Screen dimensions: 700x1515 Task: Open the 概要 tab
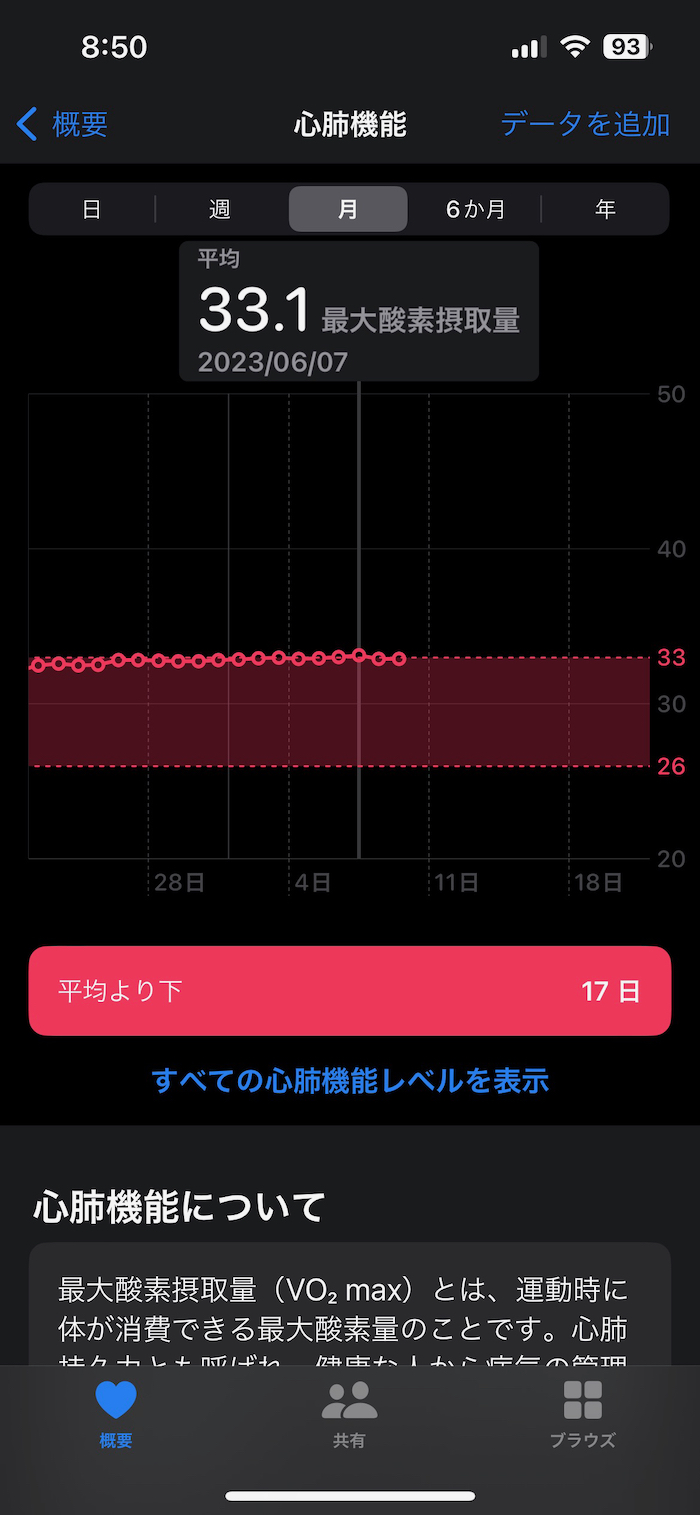pyautogui.click(x=116, y=1414)
